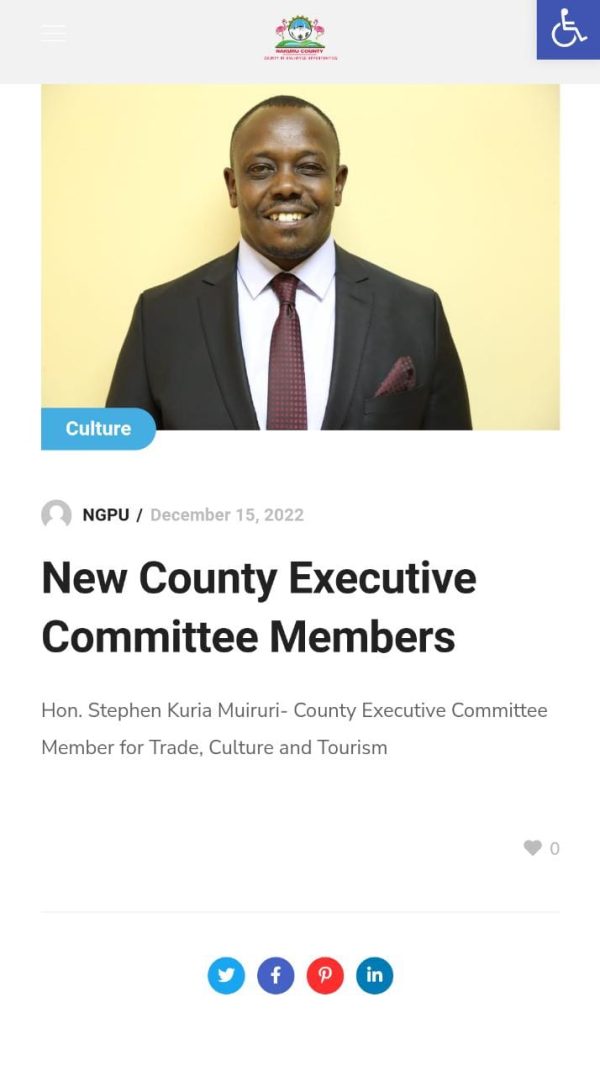Image resolution: width=600 pixels, height=1076 pixels.
Task: Open accessibility tools wheelchair button
Action: 568,30
